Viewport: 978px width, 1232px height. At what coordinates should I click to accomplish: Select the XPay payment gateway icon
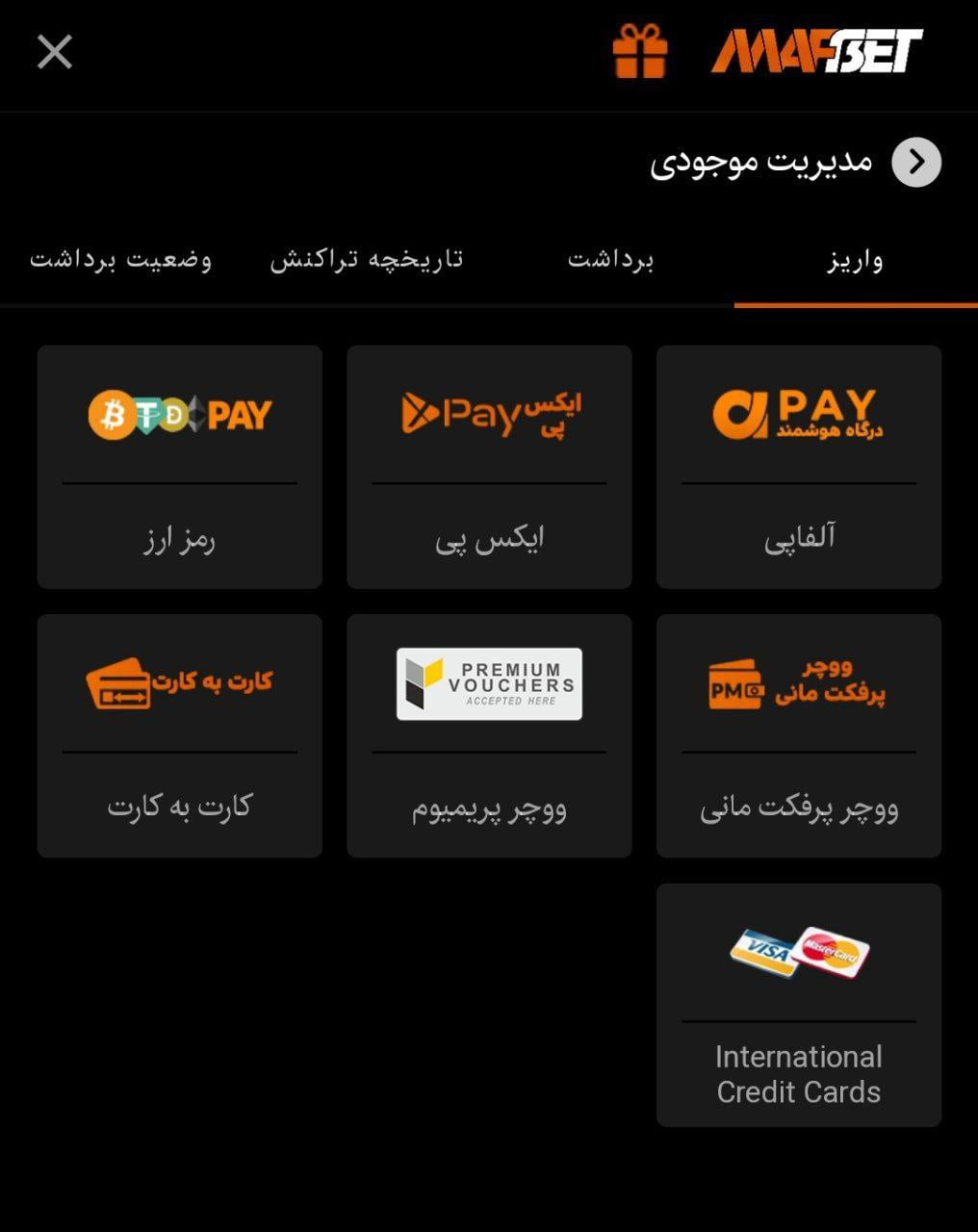tap(489, 416)
